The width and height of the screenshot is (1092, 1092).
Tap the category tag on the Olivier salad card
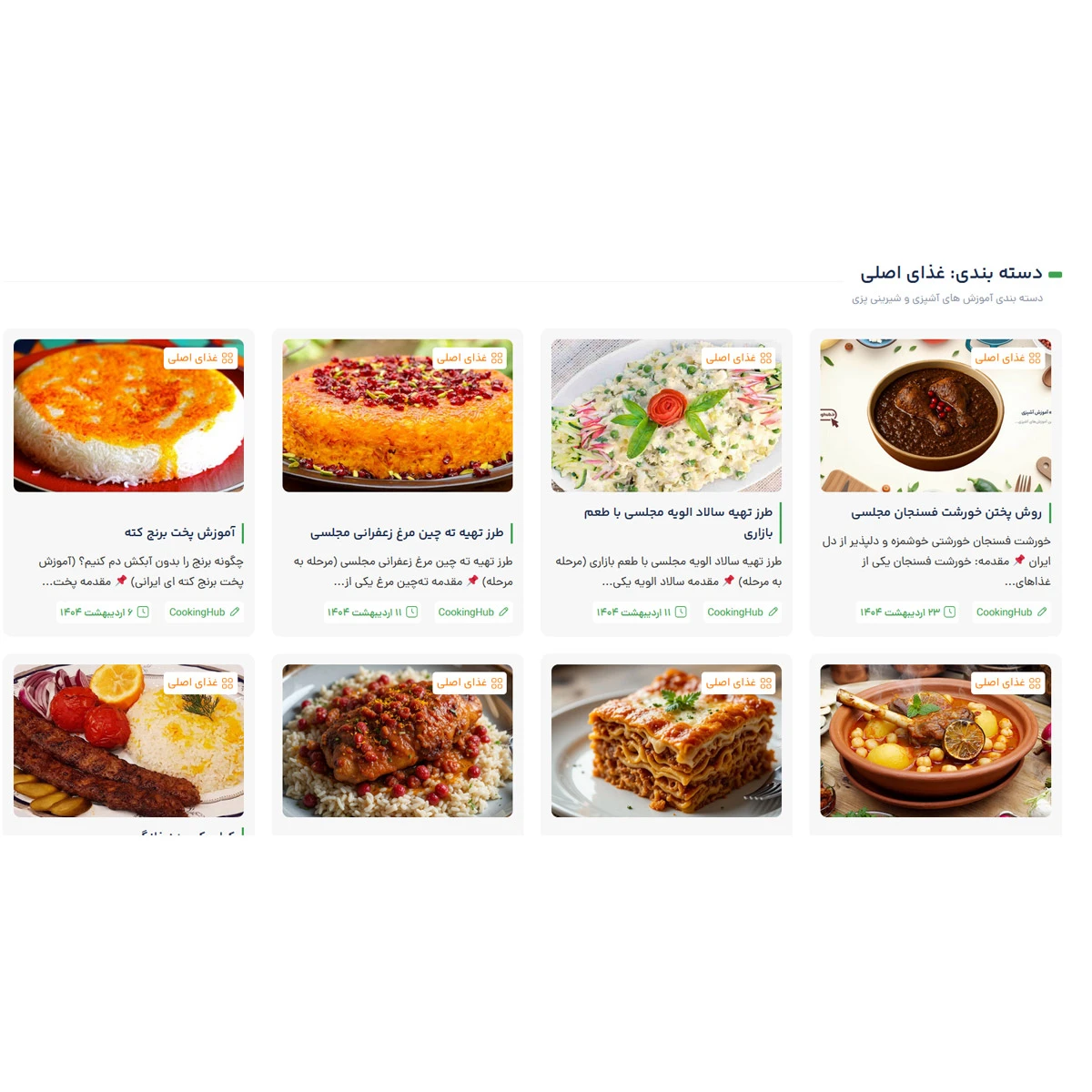pos(738,359)
